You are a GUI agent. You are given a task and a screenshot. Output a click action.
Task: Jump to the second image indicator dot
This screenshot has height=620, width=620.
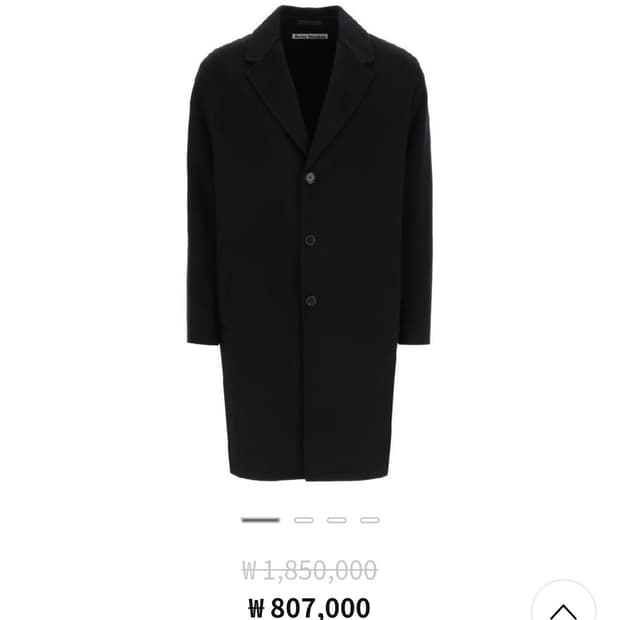tap(303, 520)
